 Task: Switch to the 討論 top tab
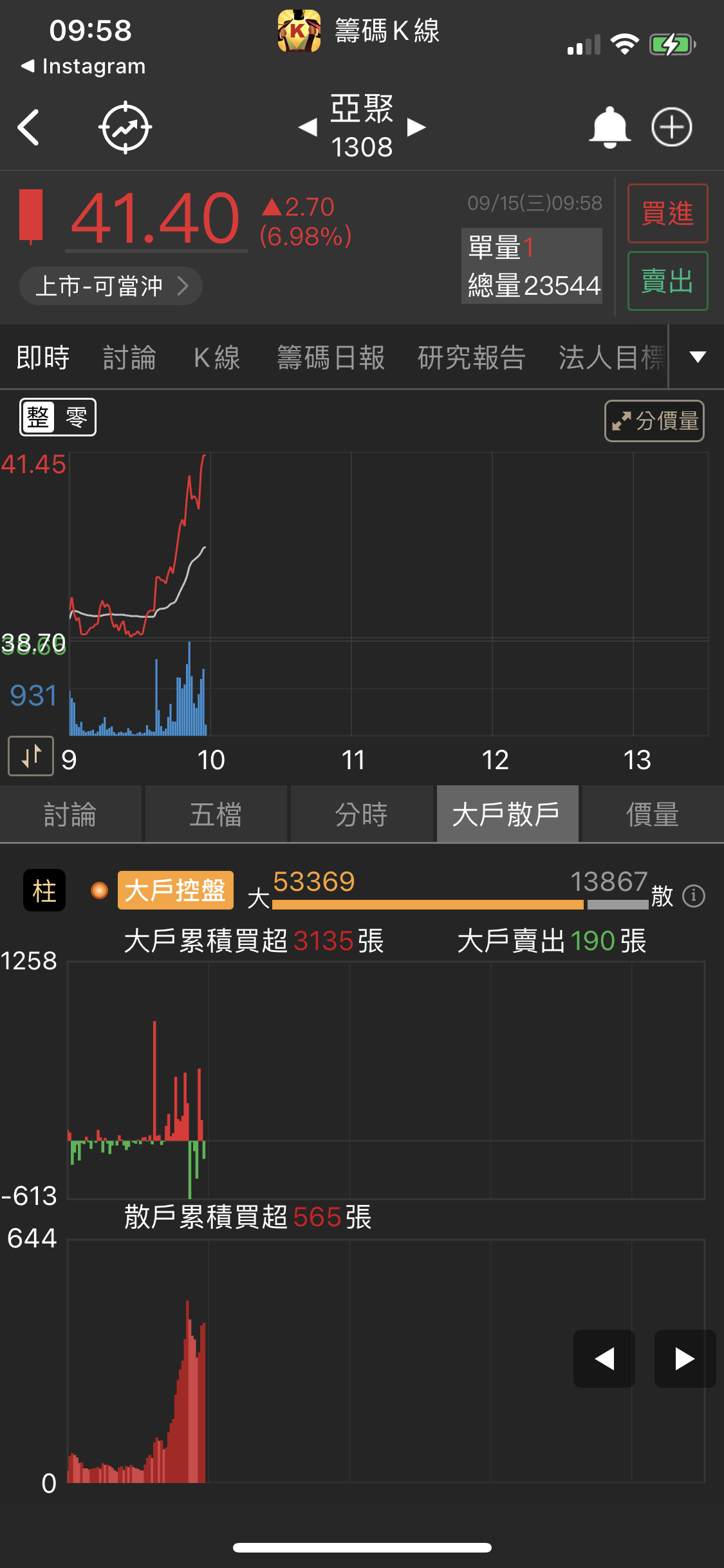129,358
